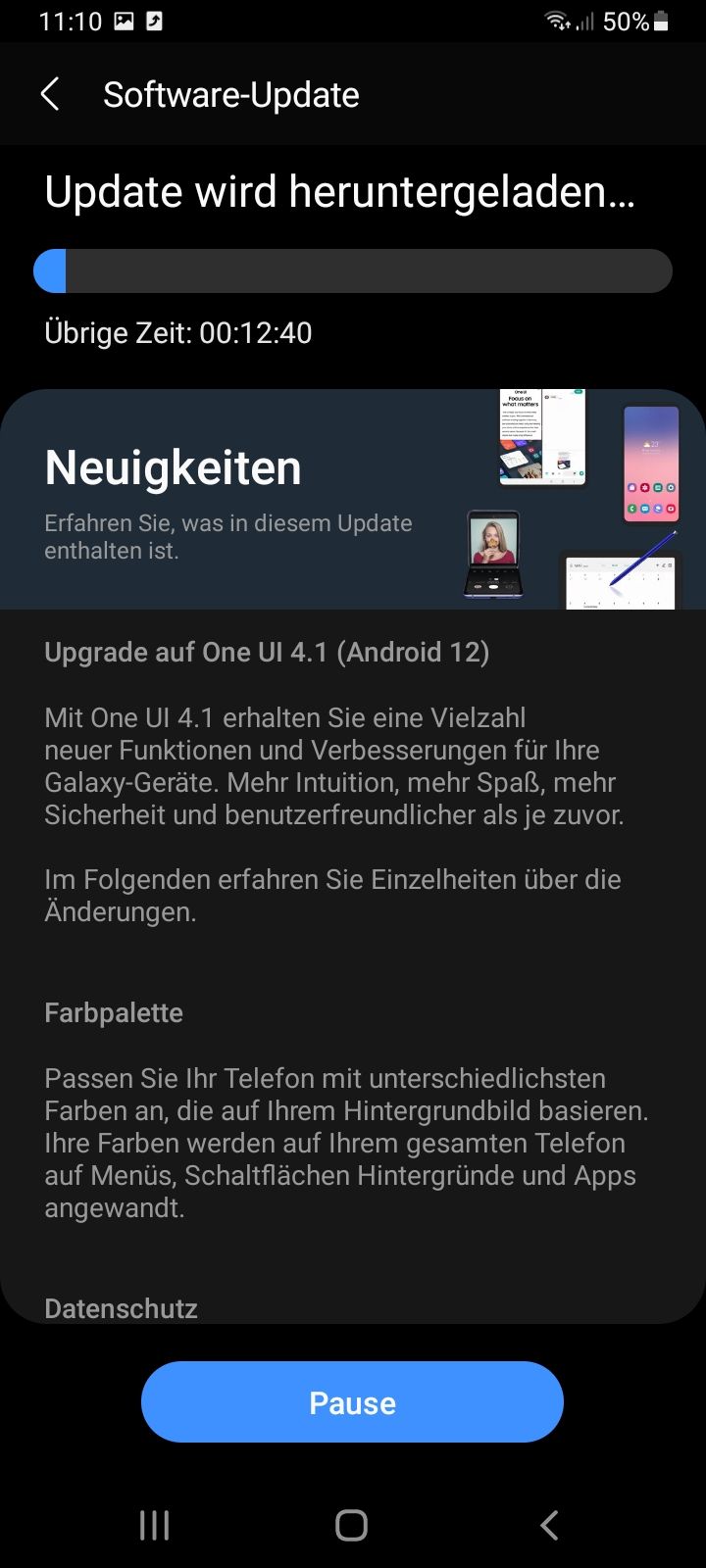This screenshot has height=1568, width=706.
Task: Pause the update download
Action: [x=352, y=1402]
